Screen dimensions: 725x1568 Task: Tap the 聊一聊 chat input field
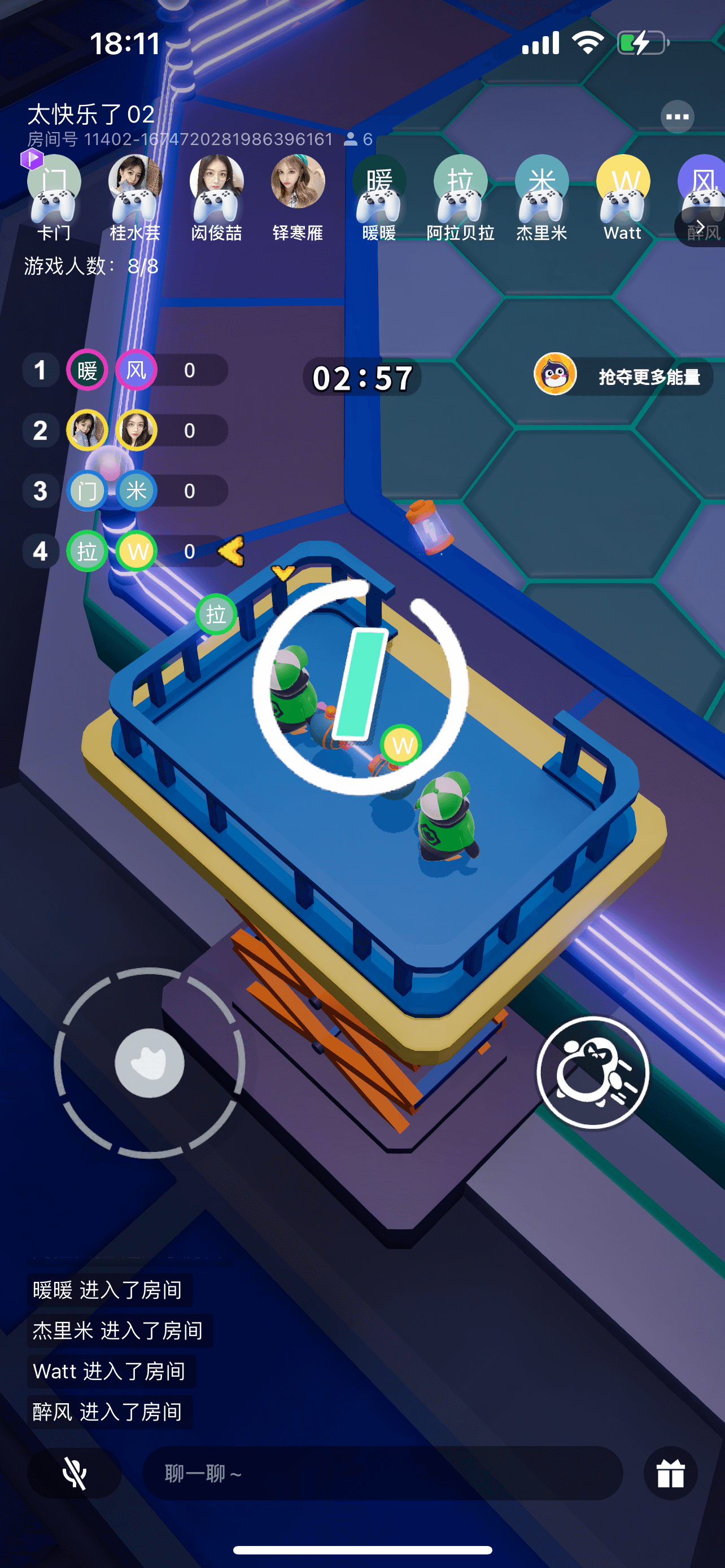click(x=382, y=1474)
